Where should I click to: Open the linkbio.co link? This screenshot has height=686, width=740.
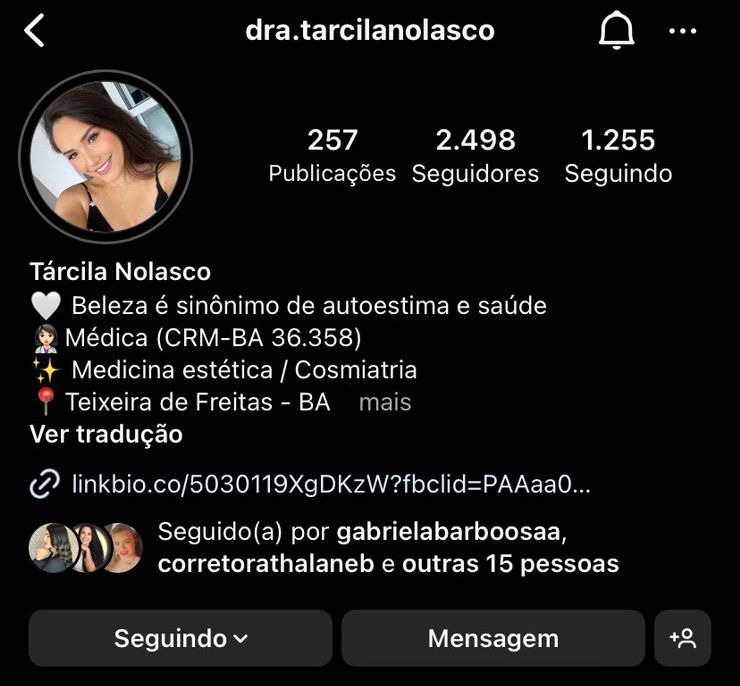click(x=330, y=485)
